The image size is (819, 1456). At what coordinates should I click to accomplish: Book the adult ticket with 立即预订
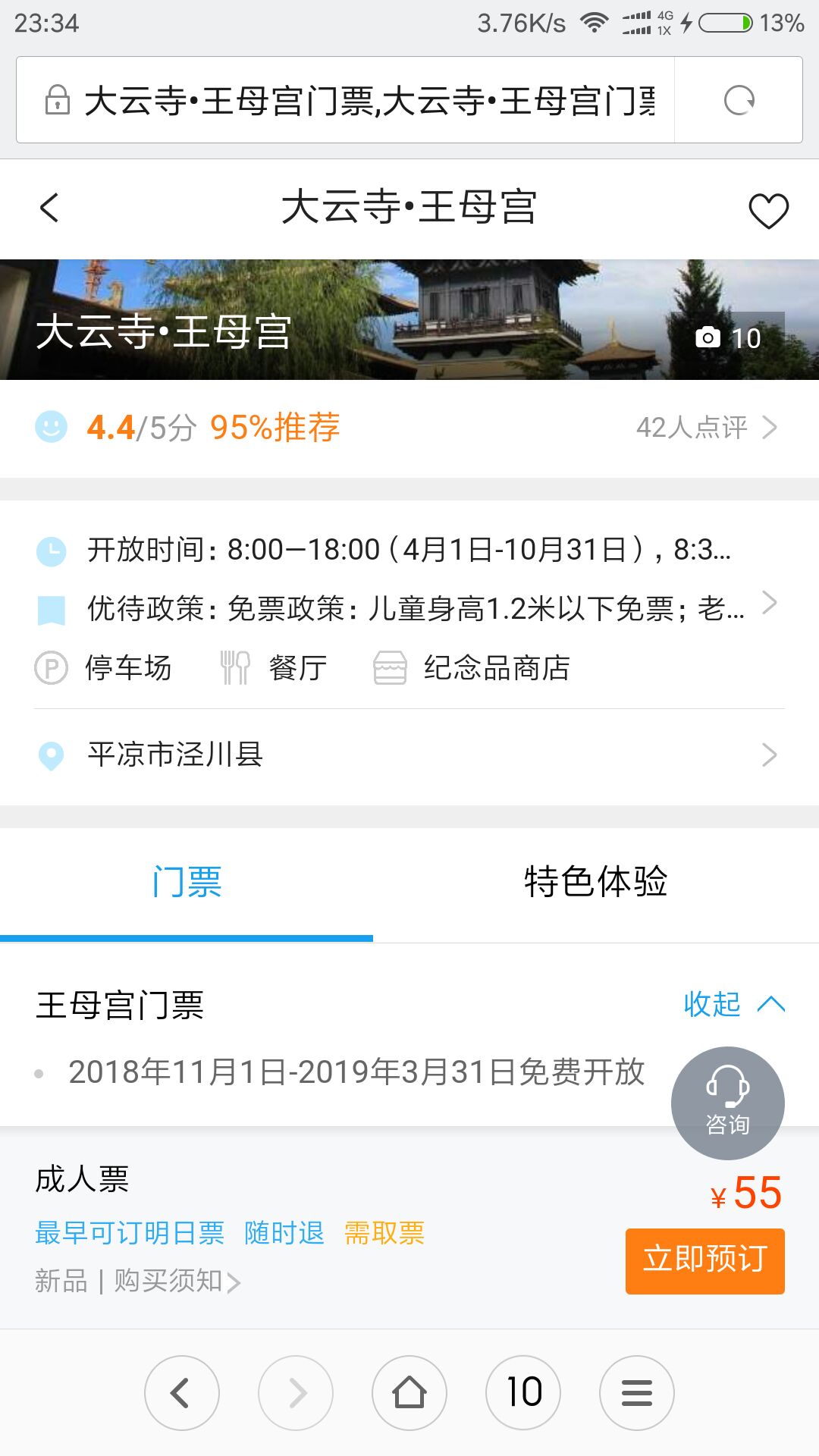[704, 1260]
